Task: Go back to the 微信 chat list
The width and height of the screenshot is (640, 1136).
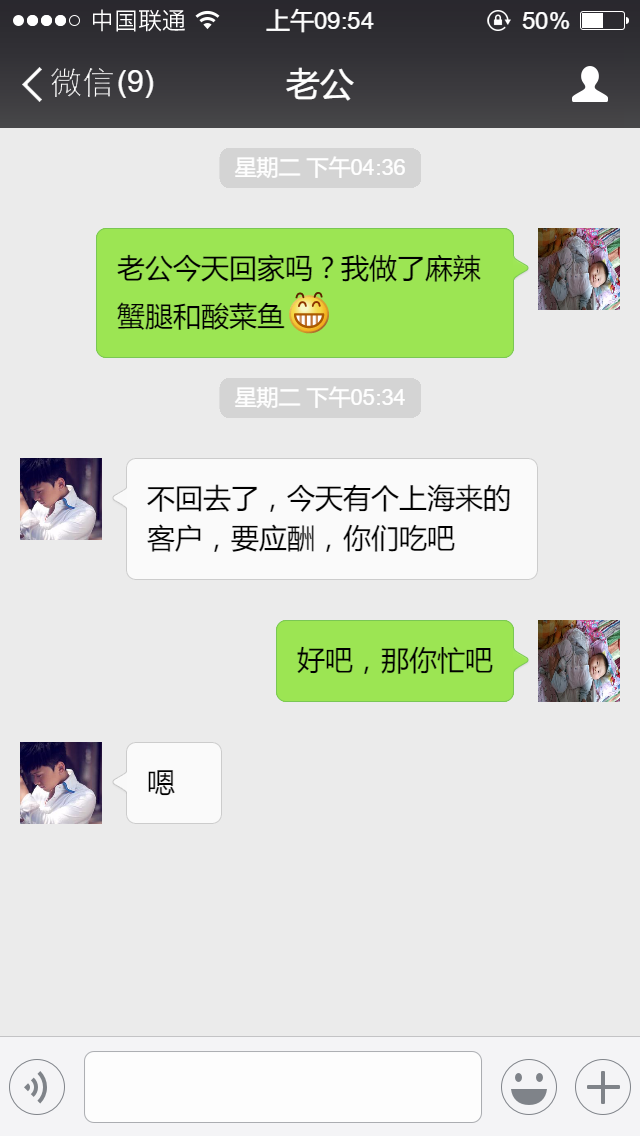Action: (88, 84)
